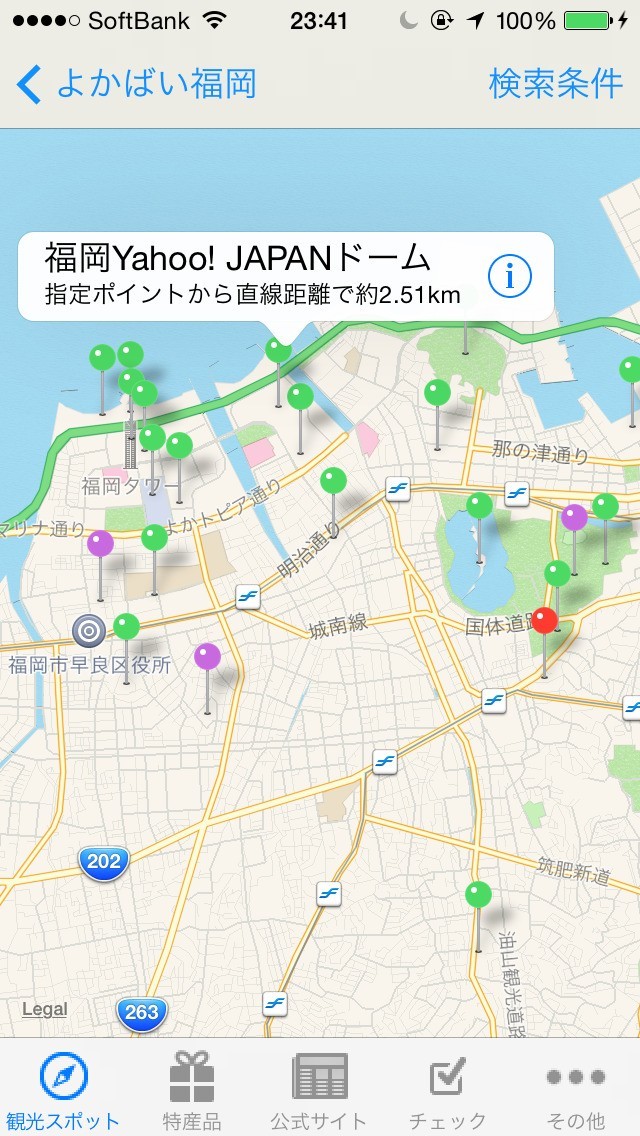Open info for 福岡Yahoo! JAPANドーム callout
The image size is (640, 1136).
pyautogui.click(x=510, y=275)
